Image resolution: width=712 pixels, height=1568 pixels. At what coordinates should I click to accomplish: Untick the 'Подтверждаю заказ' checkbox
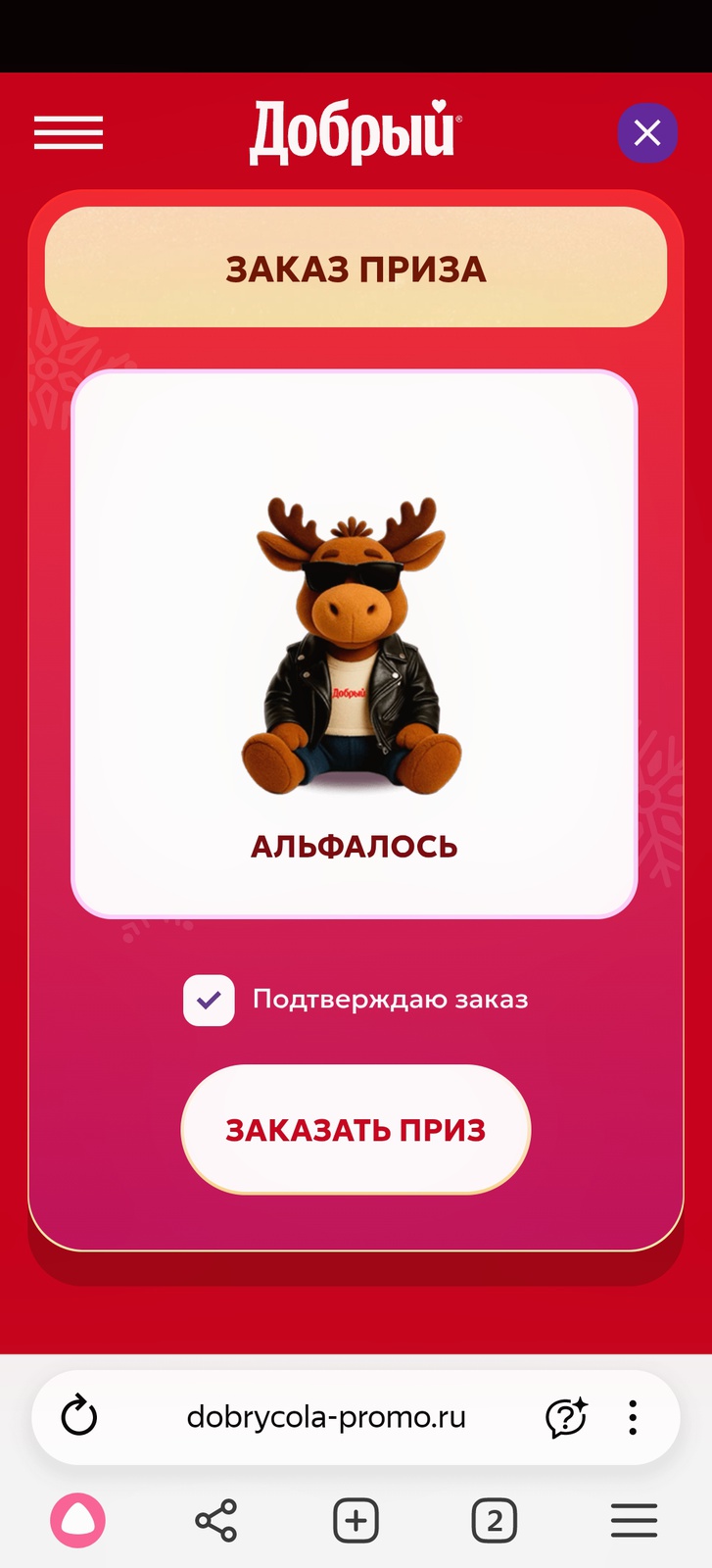click(x=209, y=1001)
